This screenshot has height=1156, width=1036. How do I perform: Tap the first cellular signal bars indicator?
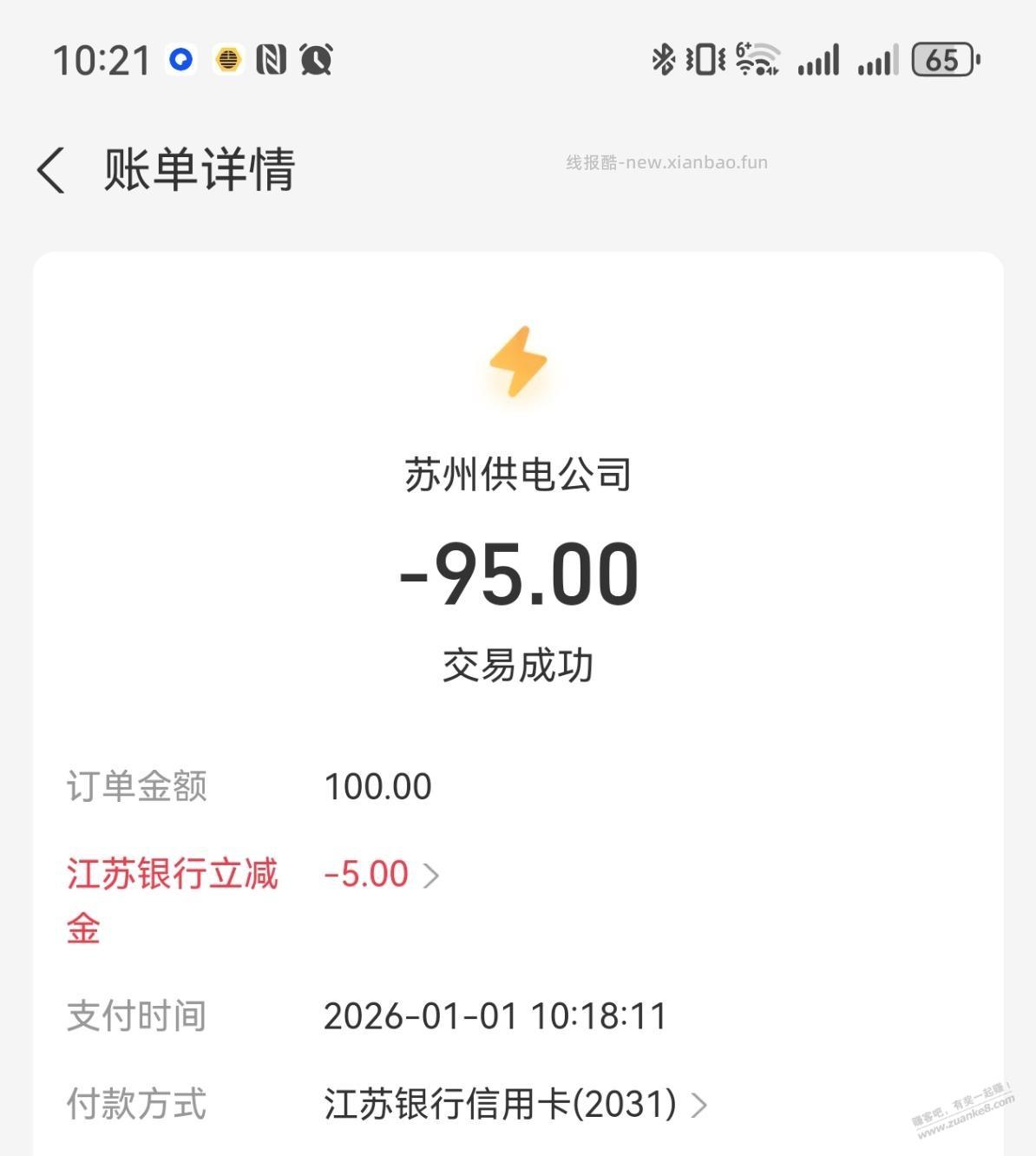point(818,59)
